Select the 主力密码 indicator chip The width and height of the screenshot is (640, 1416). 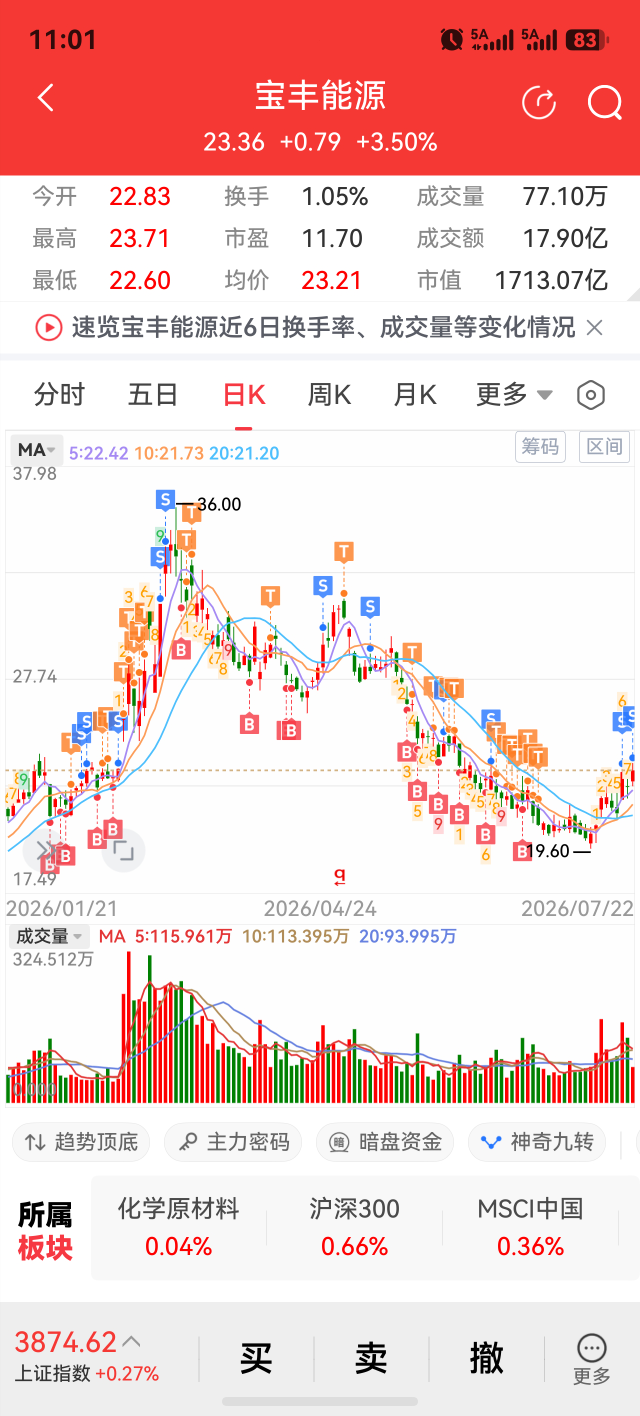point(233,1142)
